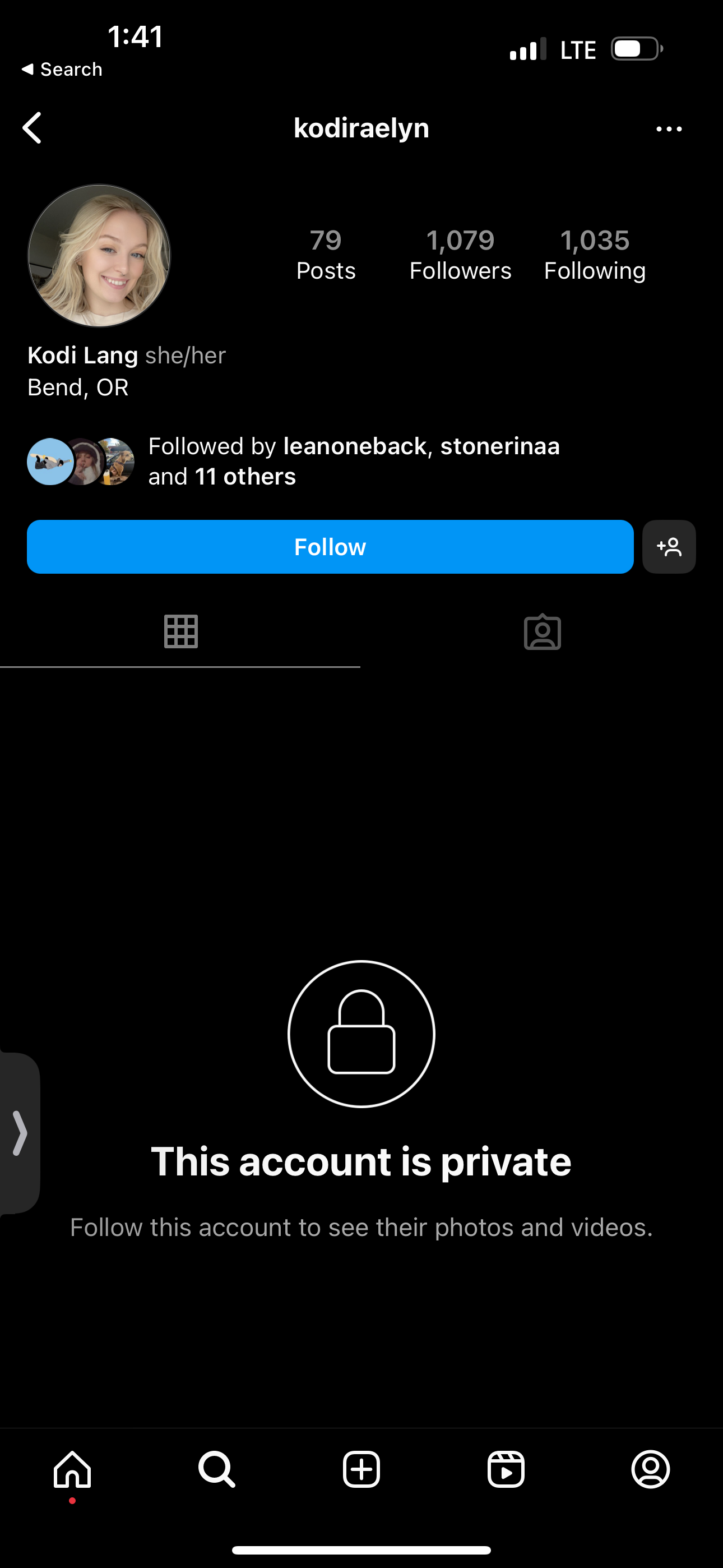Open your own profile tab
Image resolution: width=723 pixels, height=1568 pixels.
coord(651,1469)
